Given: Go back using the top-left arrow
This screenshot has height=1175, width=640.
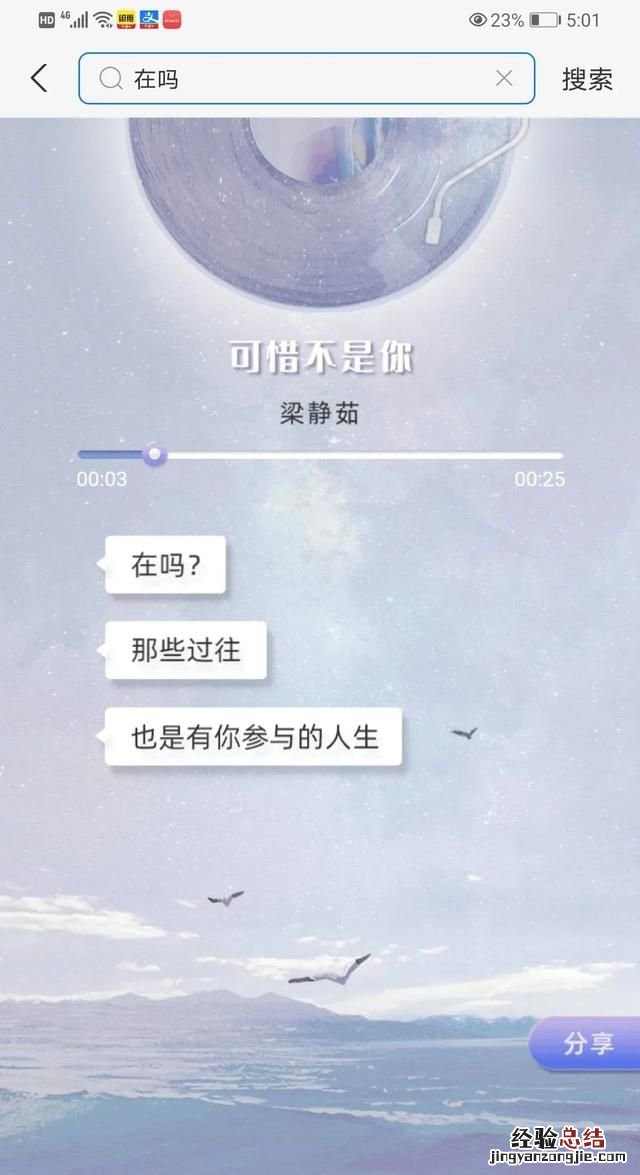Looking at the screenshot, I should click(x=39, y=79).
